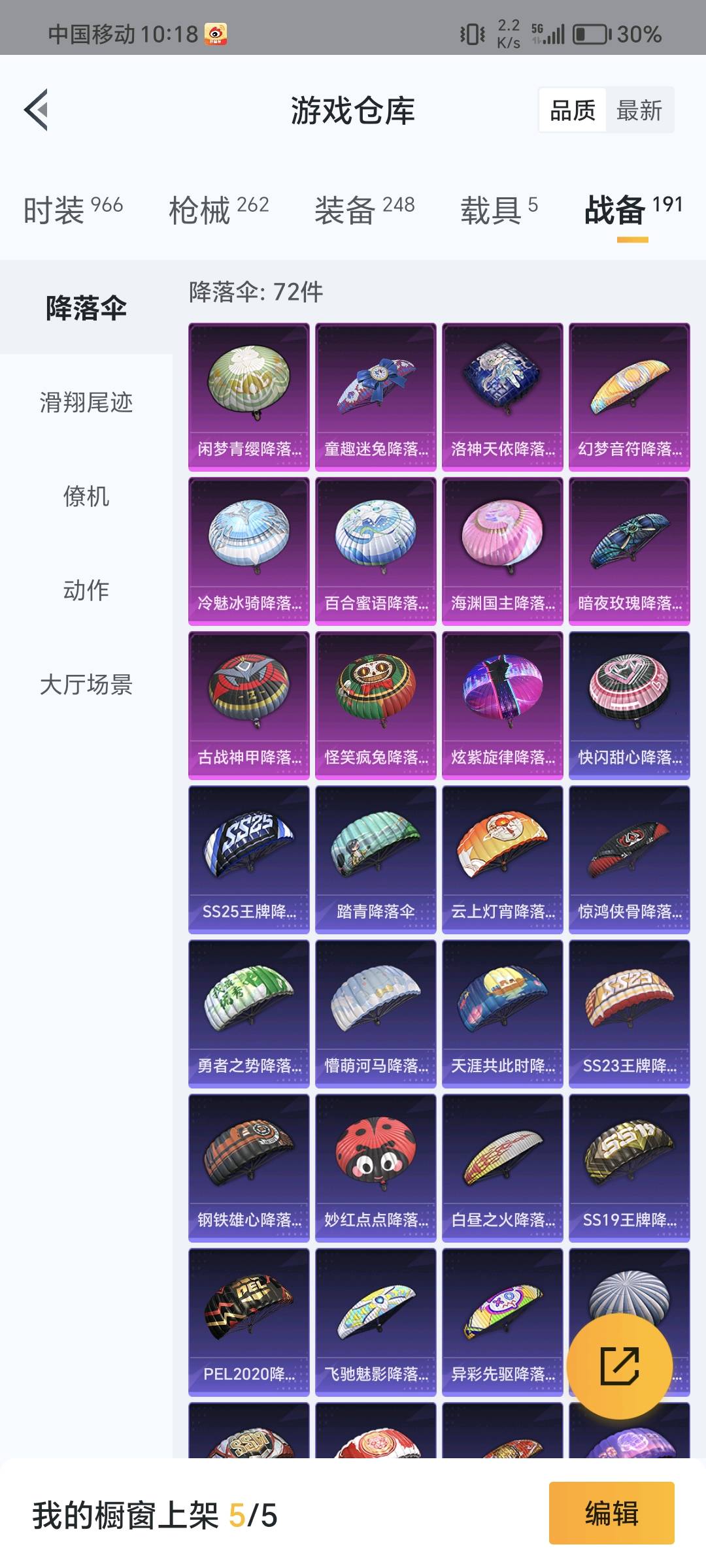The height and width of the screenshot is (1568, 706).
Task: View the 暗夜玫瑰降落伞 item
Action: point(629,550)
